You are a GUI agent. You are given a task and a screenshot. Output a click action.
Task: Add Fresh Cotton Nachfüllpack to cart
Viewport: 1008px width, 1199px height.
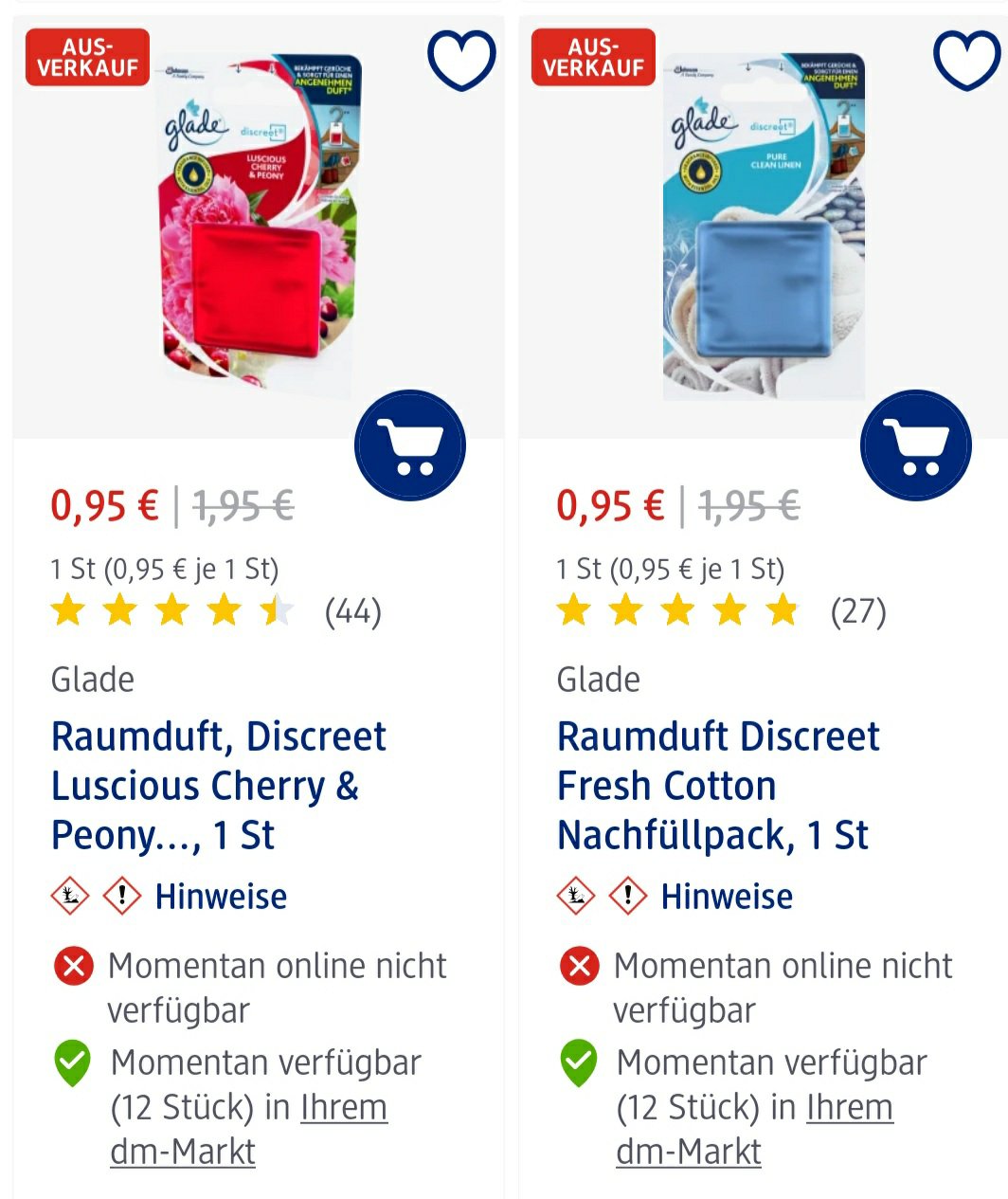(x=915, y=445)
